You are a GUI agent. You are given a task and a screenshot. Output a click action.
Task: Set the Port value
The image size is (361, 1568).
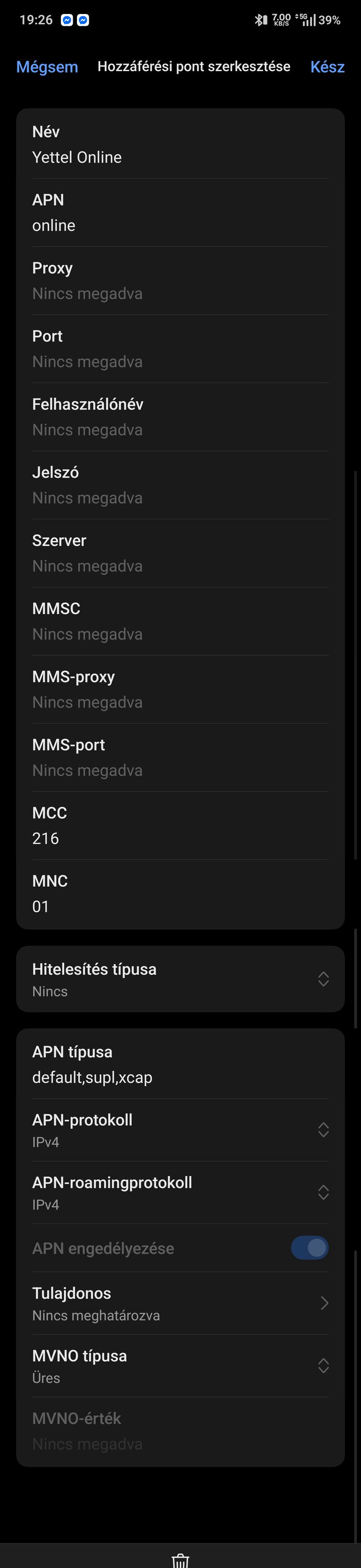pyautogui.click(x=180, y=350)
